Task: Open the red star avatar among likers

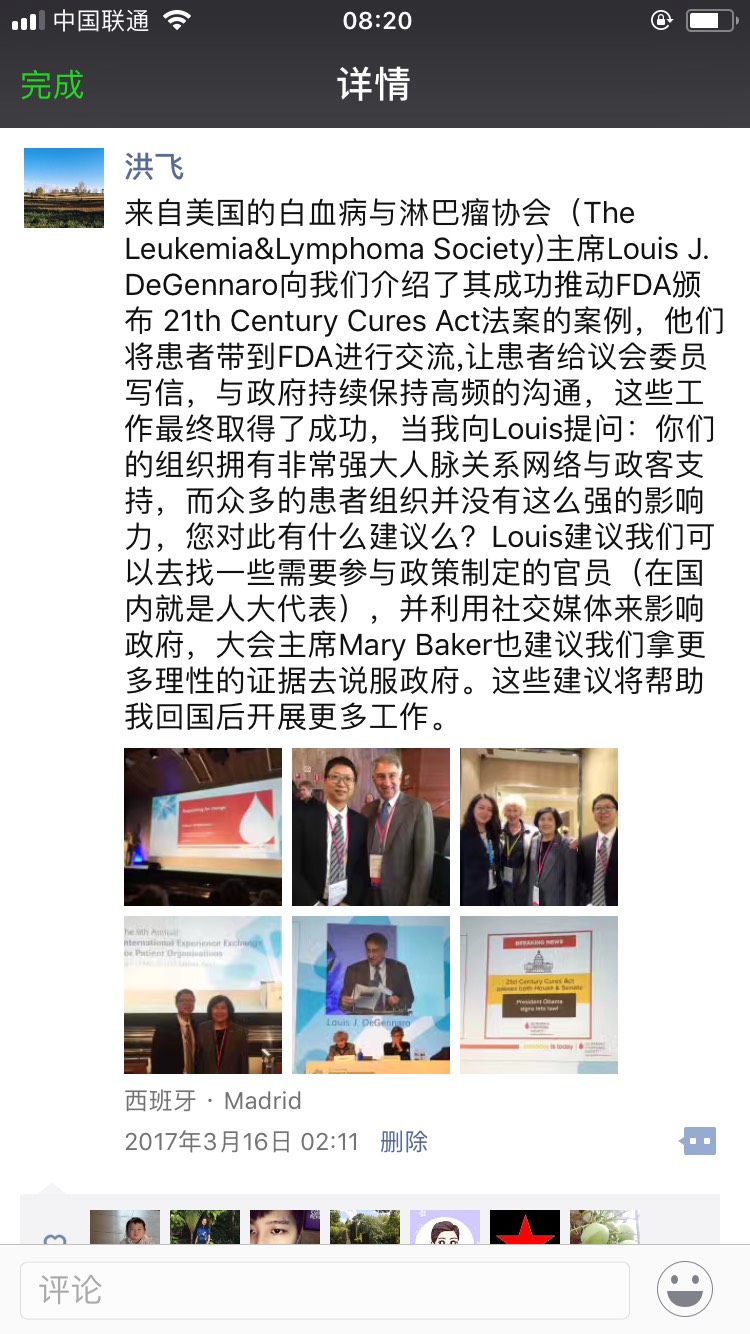Action: 525,1228
